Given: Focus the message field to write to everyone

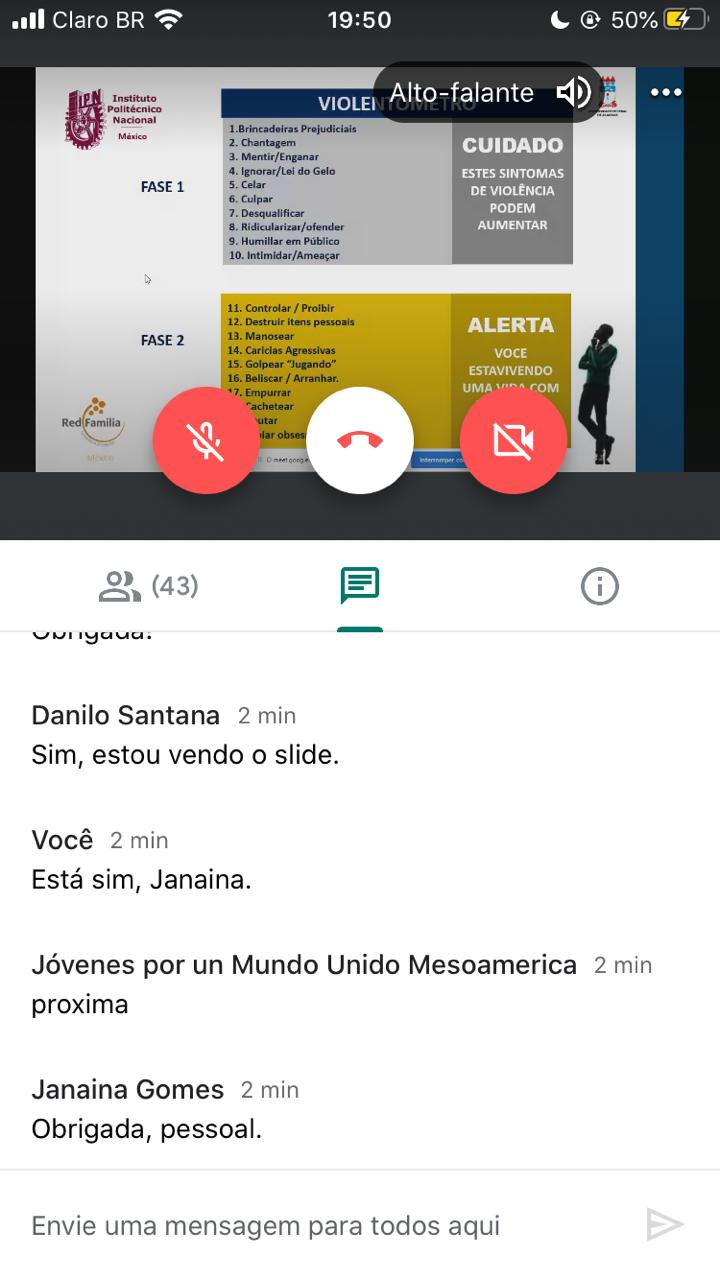Looking at the screenshot, I should click(320, 1225).
